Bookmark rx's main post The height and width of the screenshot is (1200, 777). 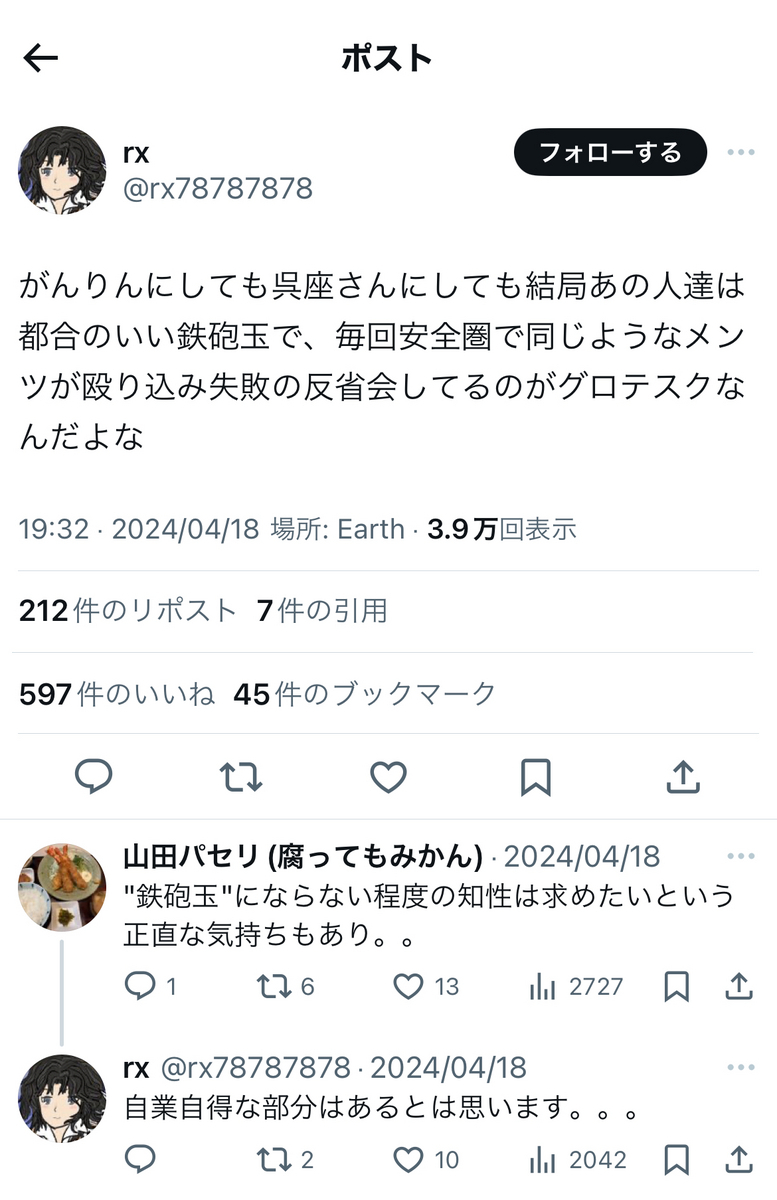point(535,777)
